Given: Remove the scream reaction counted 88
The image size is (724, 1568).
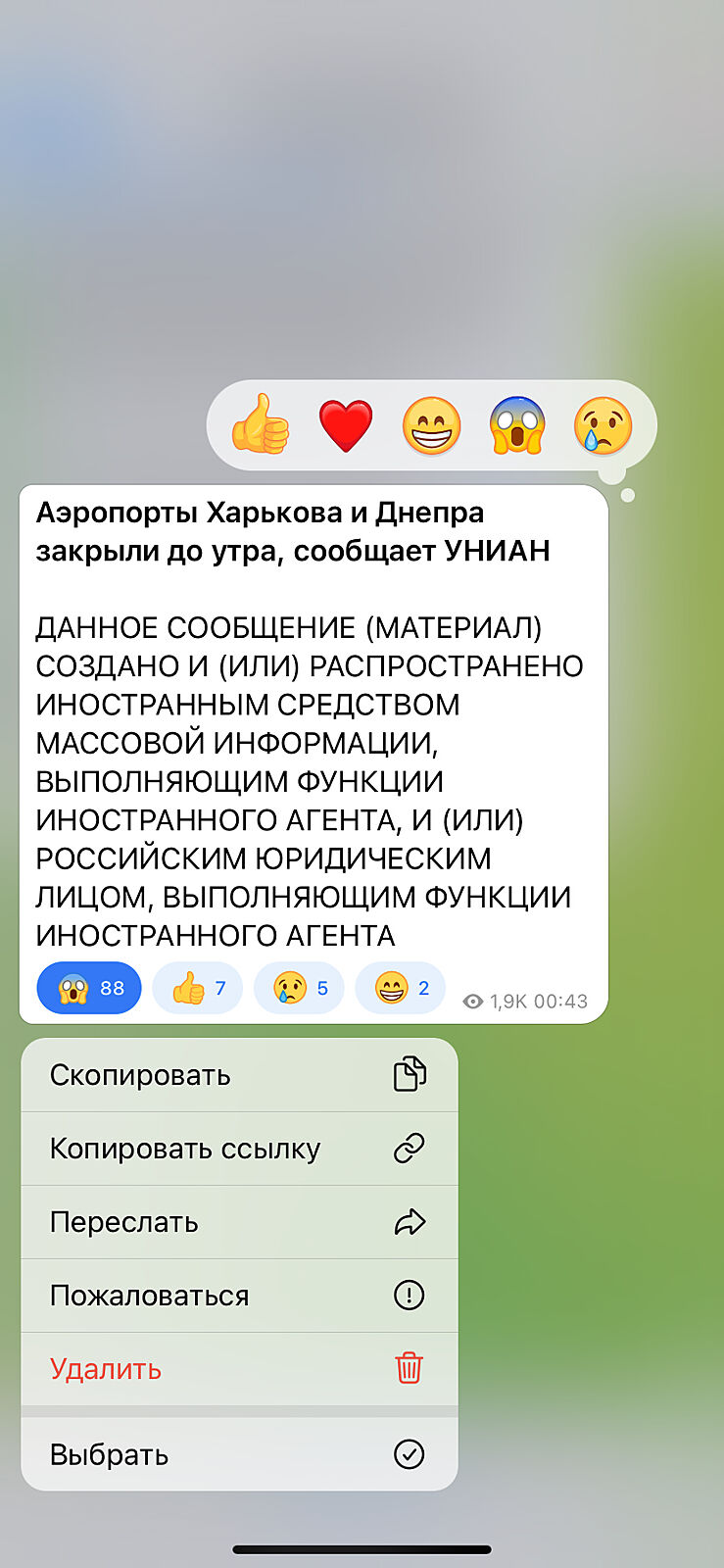Looking at the screenshot, I should click(x=89, y=988).
